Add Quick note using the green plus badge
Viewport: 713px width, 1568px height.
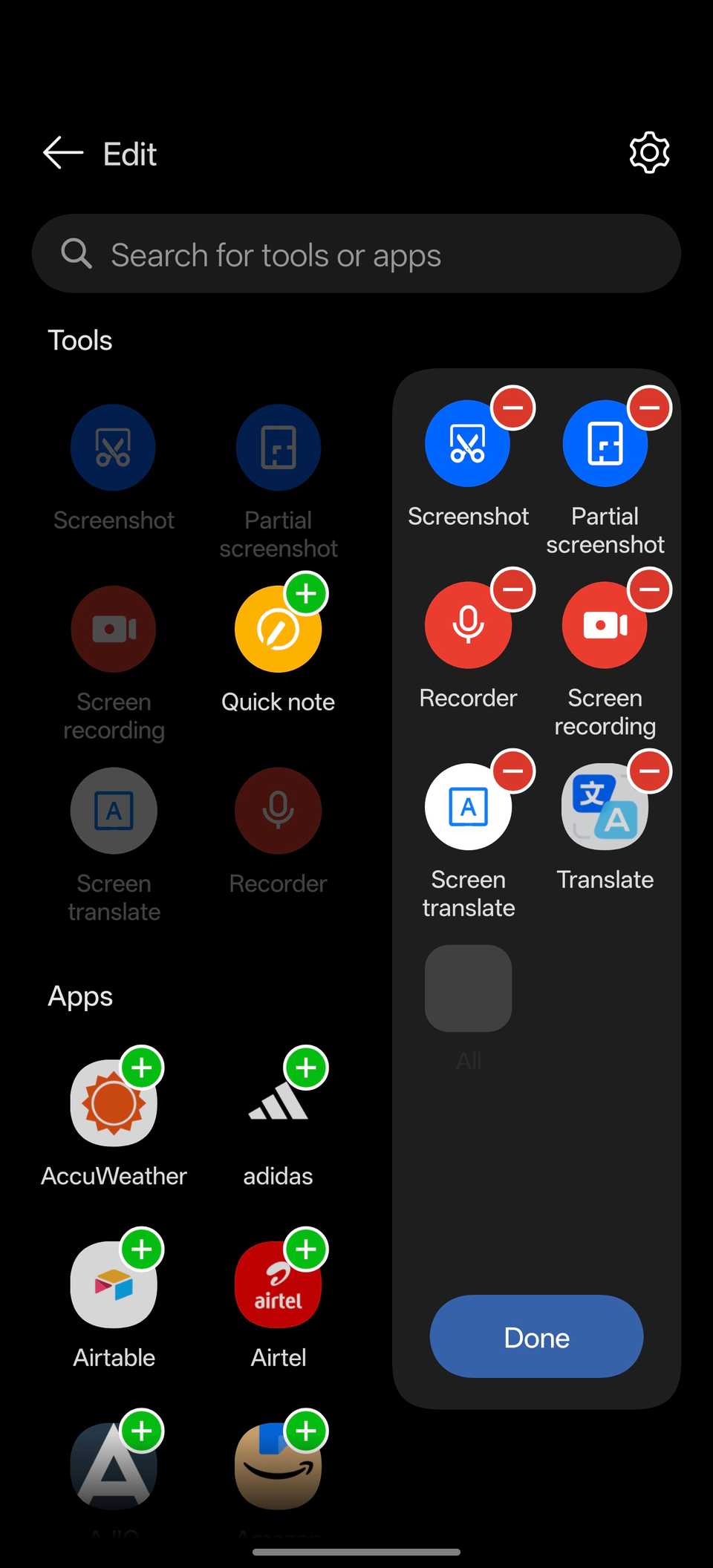point(306,593)
